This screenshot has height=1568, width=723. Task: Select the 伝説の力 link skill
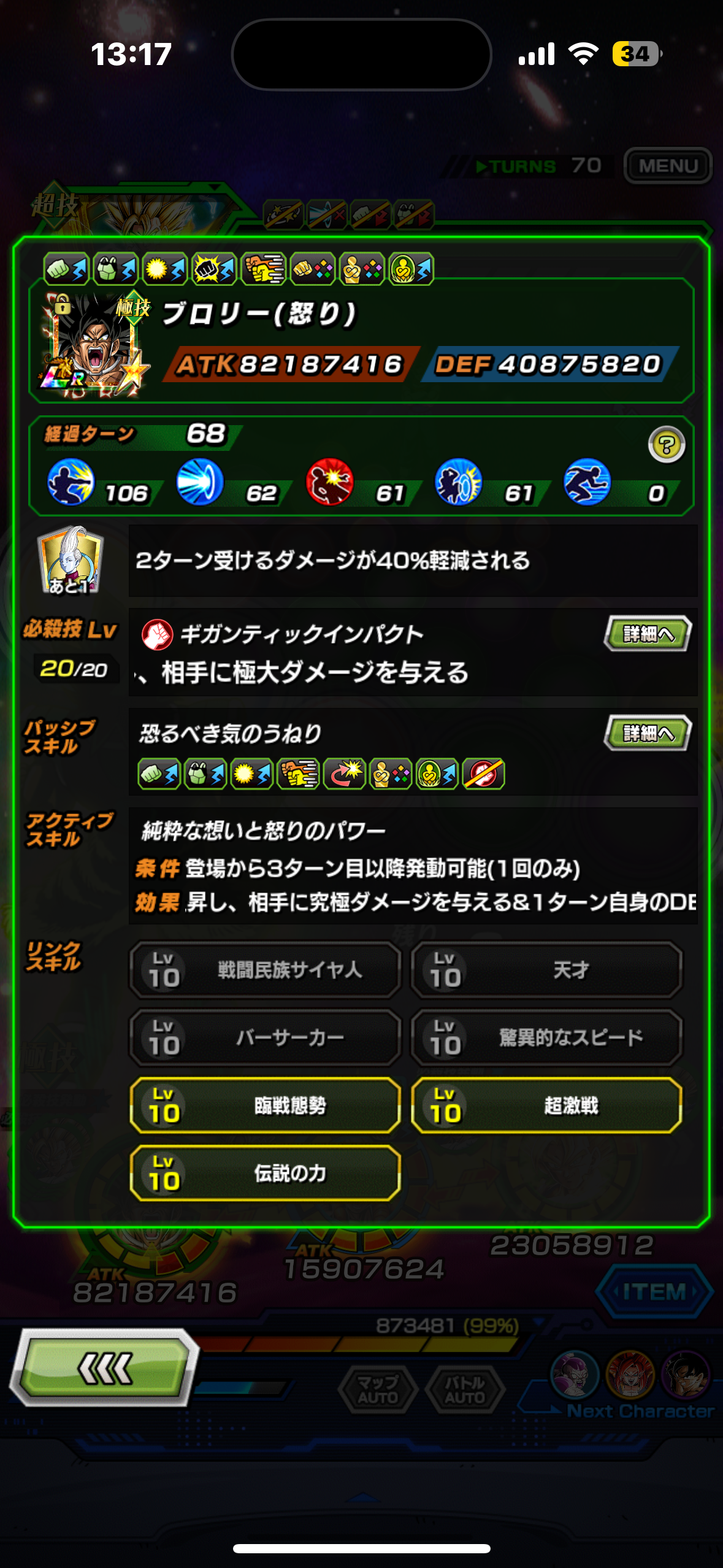[265, 1173]
